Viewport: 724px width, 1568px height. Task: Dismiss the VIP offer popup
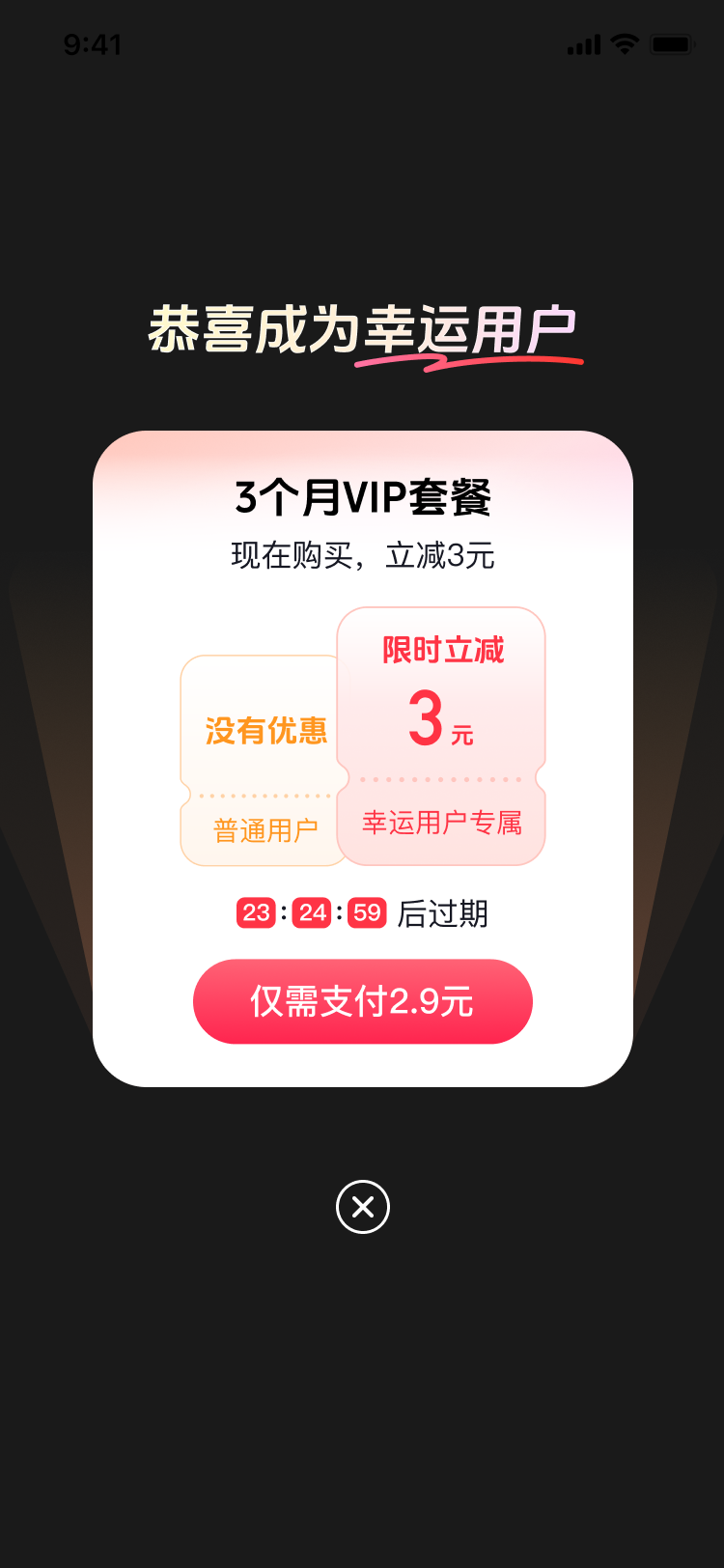point(362,1207)
